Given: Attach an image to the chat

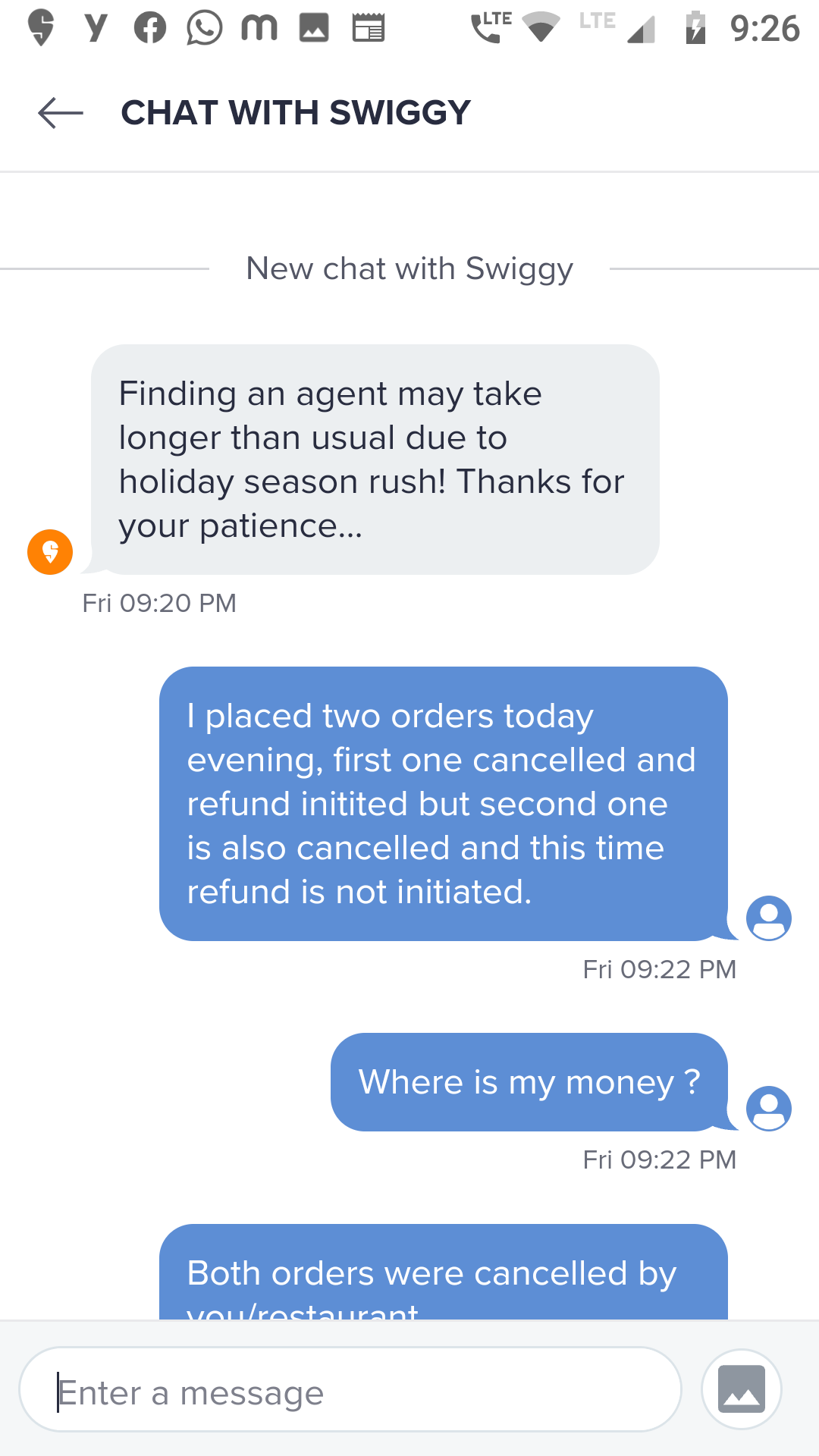Looking at the screenshot, I should pyautogui.click(x=741, y=1389).
